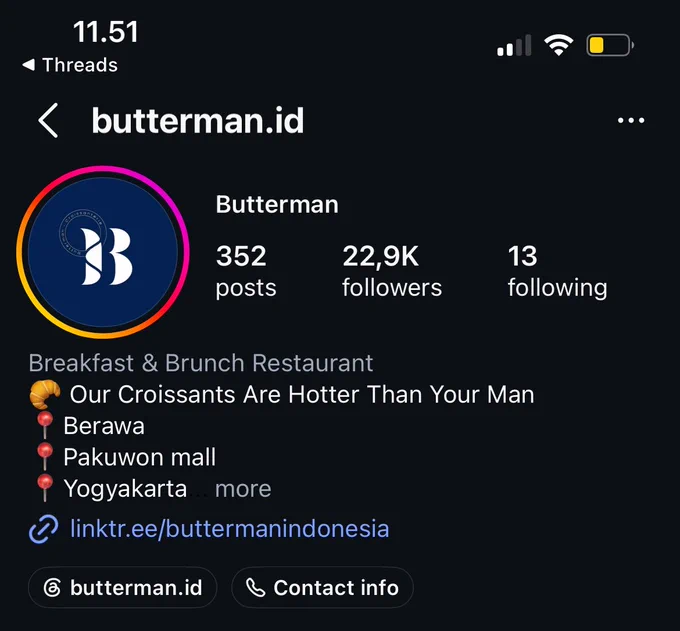Open the 13 following list
The width and height of the screenshot is (680, 631).
click(x=557, y=271)
